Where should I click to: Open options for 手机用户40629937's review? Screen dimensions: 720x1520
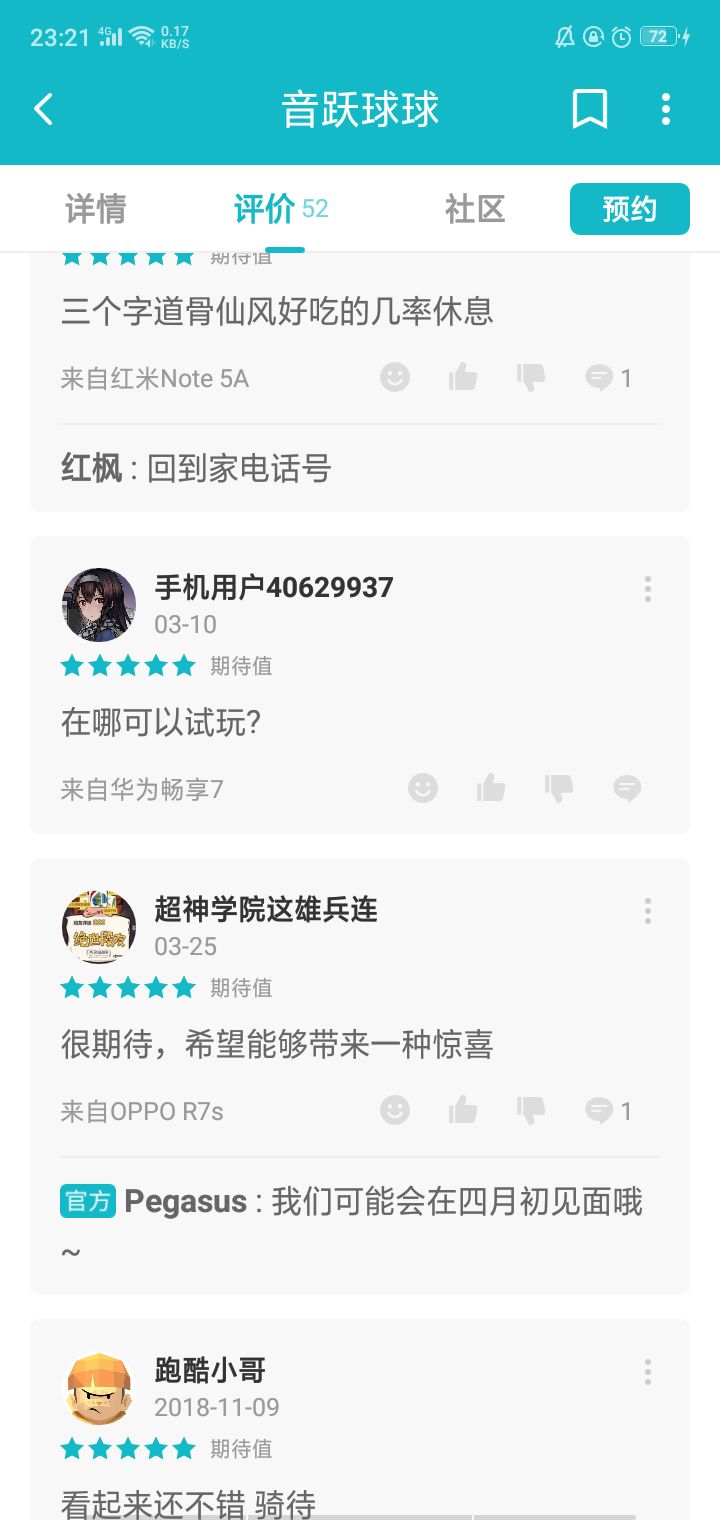[648, 589]
